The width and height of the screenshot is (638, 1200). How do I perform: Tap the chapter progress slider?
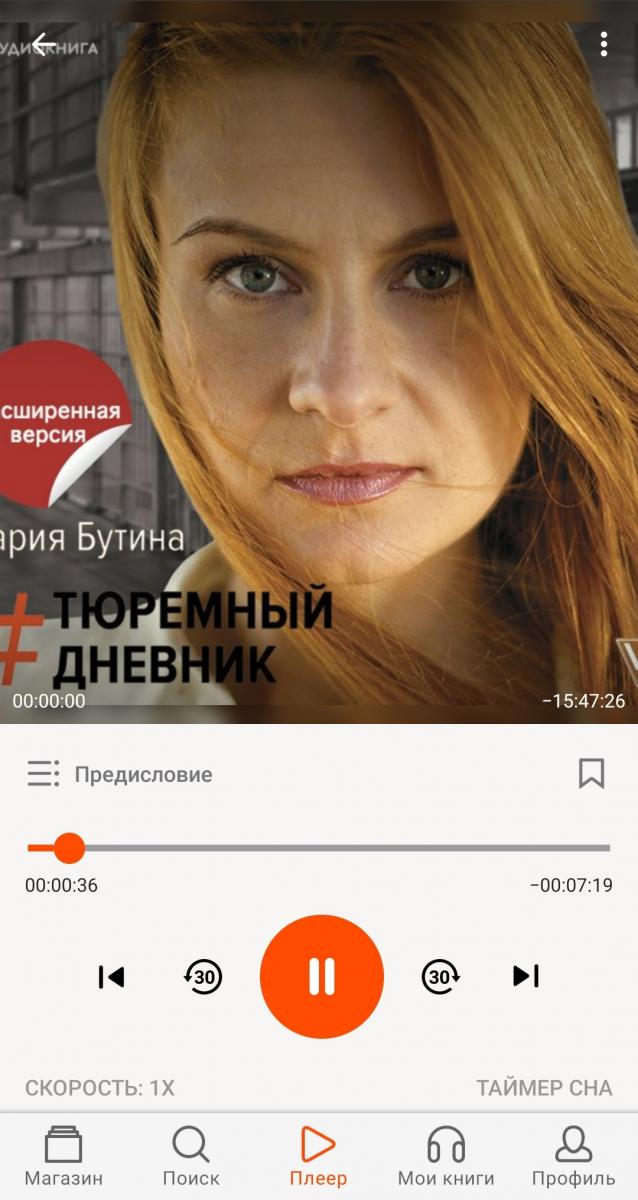[x=319, y=848]
